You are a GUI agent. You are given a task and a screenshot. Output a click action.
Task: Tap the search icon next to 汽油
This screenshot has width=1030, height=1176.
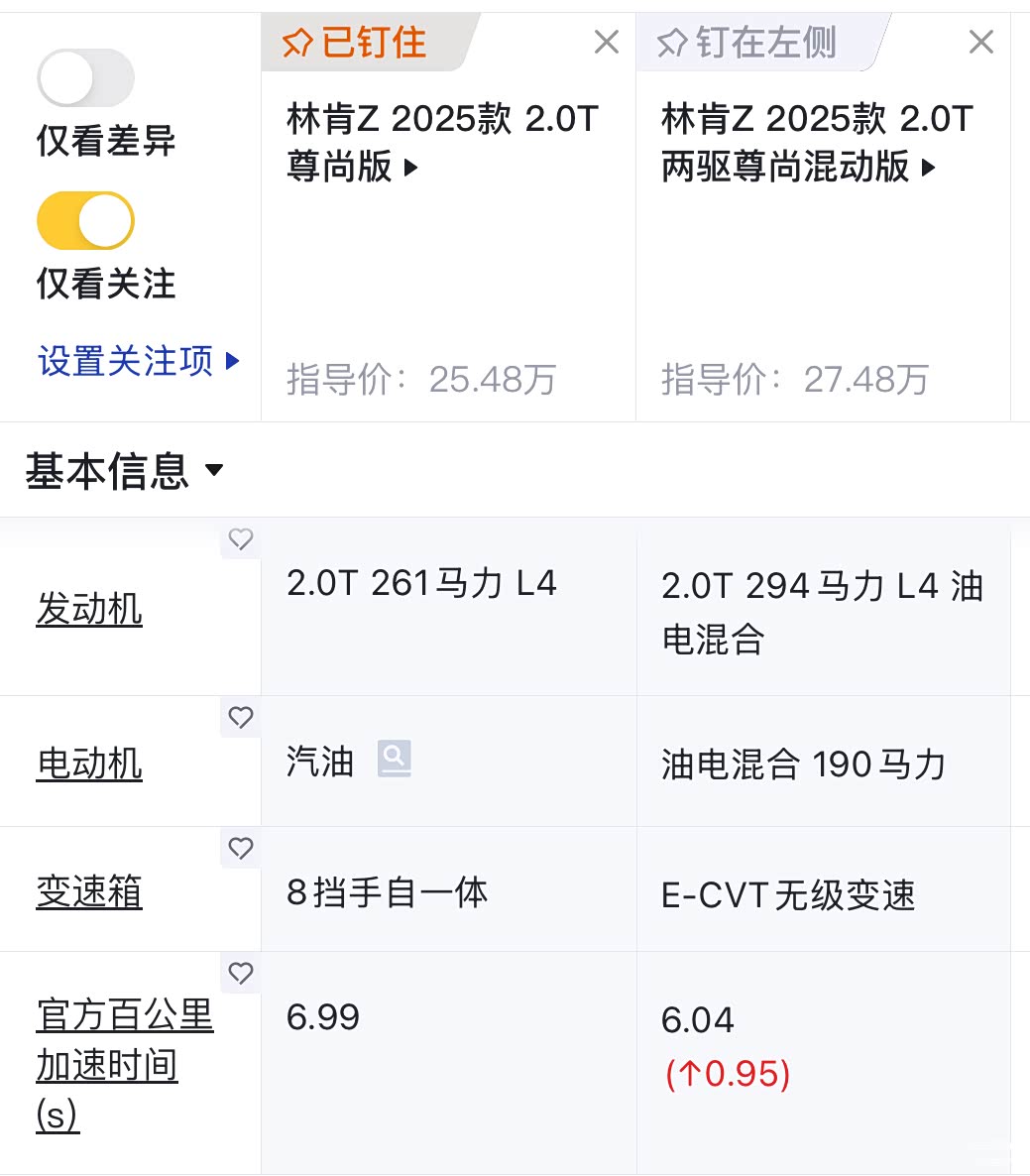[394, 759]
